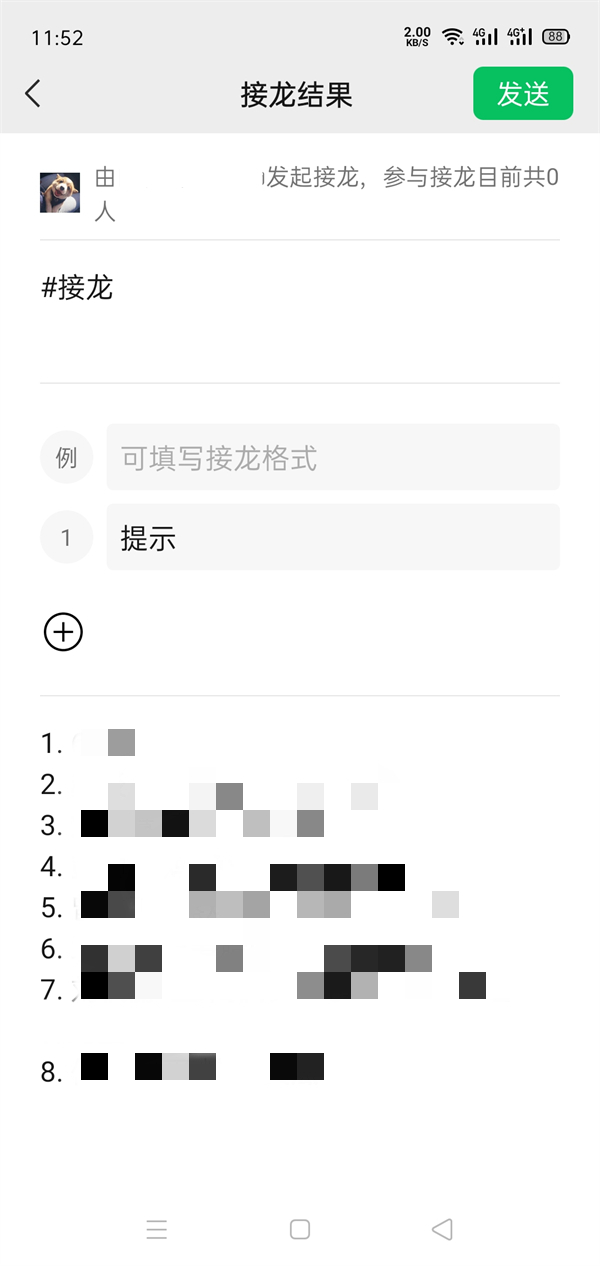
Task: Open recent apps from the navigation bar
Action: tap(157, 1229)
